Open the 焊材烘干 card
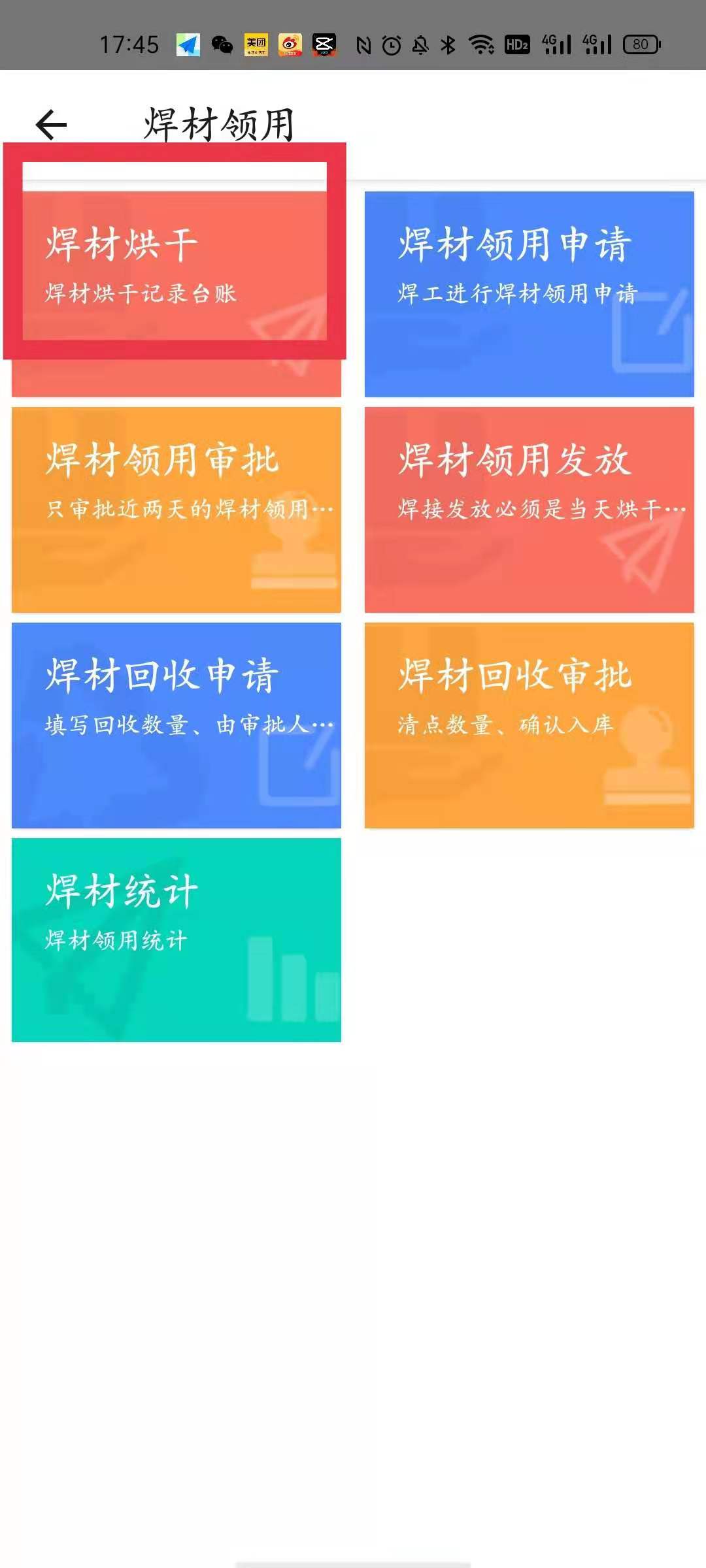This screenshot has height=1568, width=706. click(x=176, y=274)
